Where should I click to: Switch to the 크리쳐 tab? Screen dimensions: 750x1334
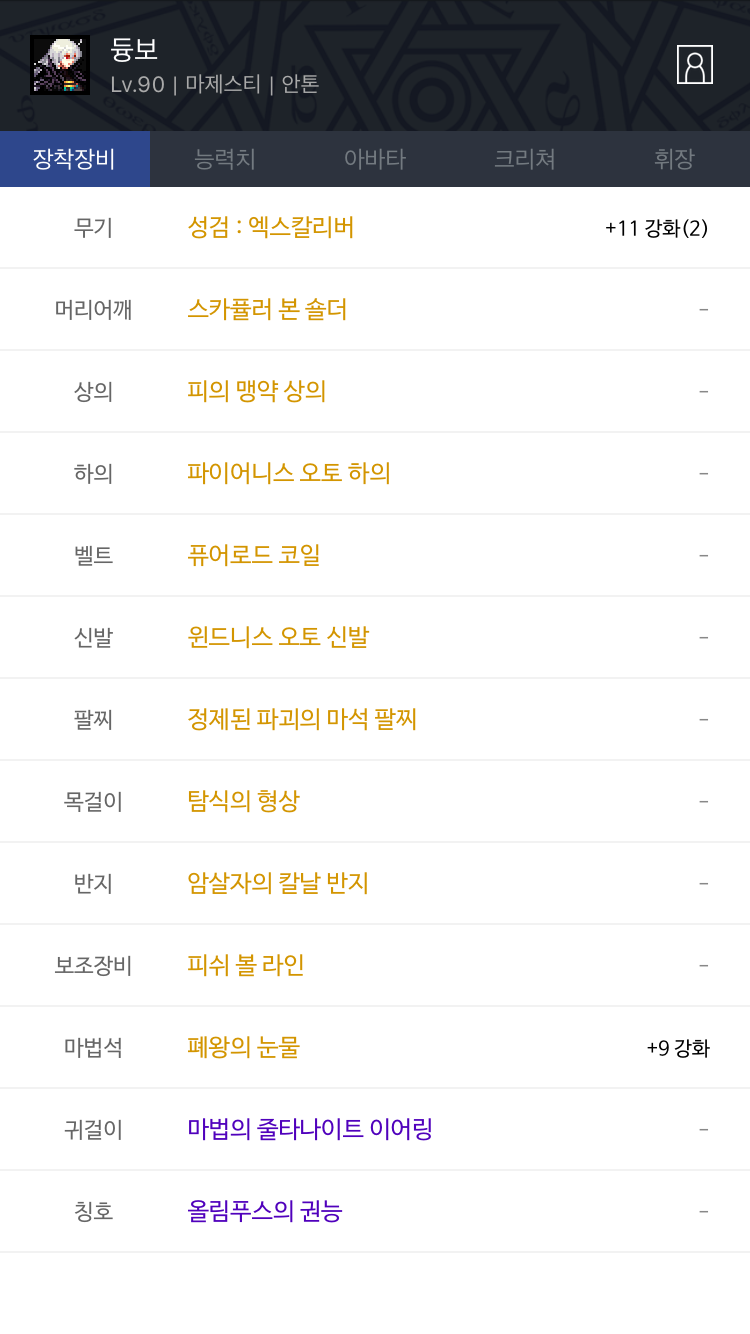coord(525,159)
